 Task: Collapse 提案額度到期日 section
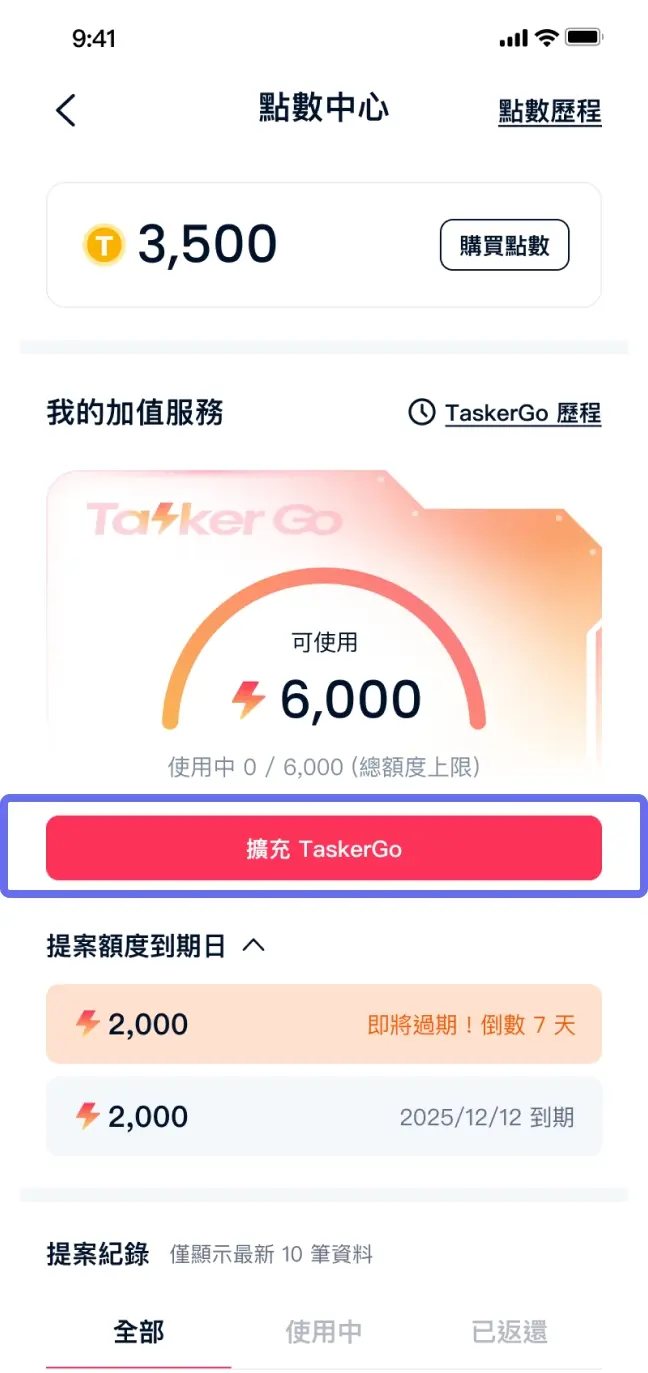pos(254,945)
